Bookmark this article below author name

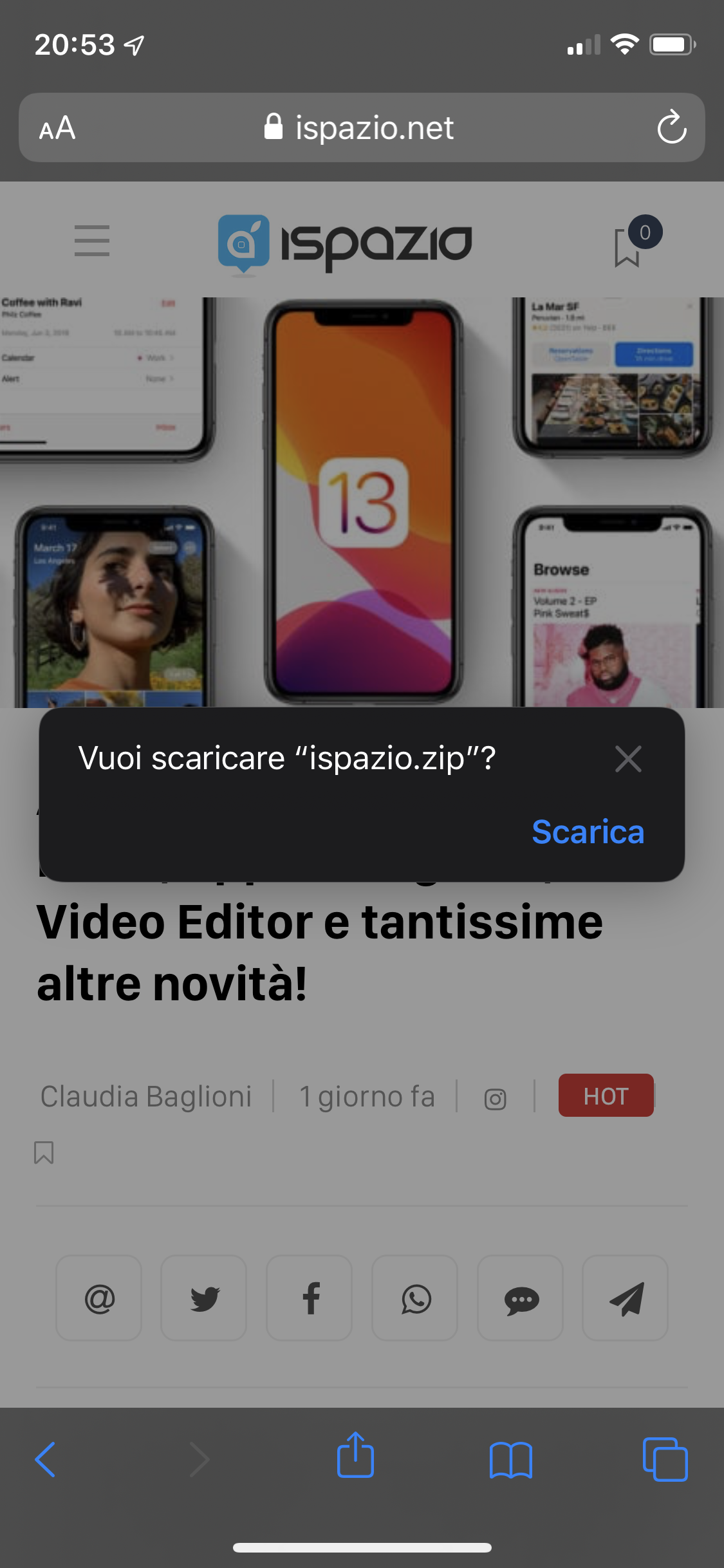44,1152
